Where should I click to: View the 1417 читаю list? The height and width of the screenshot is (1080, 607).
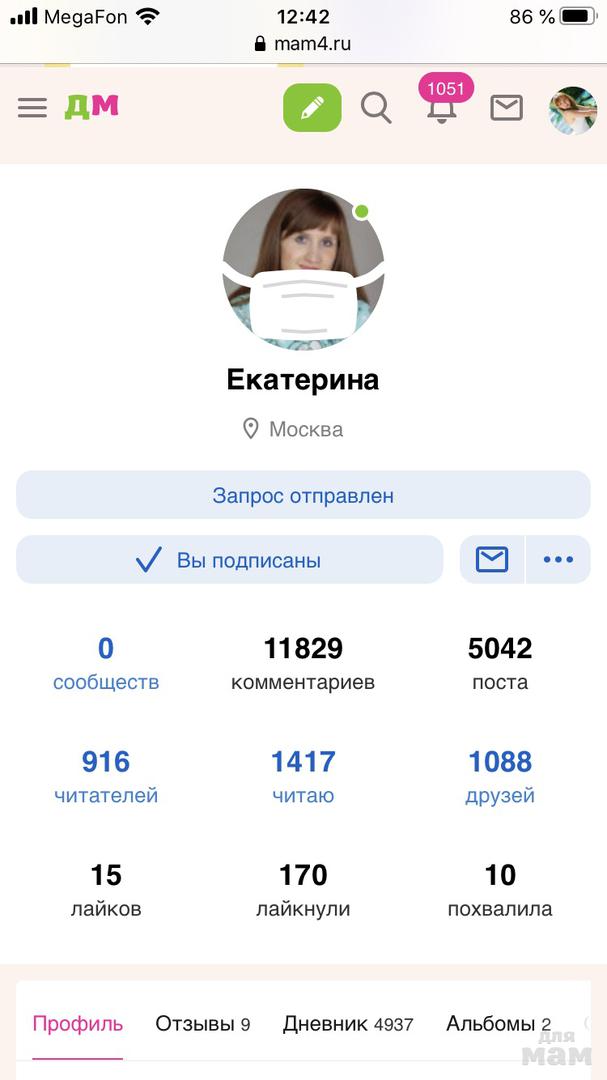pos(303,777)
